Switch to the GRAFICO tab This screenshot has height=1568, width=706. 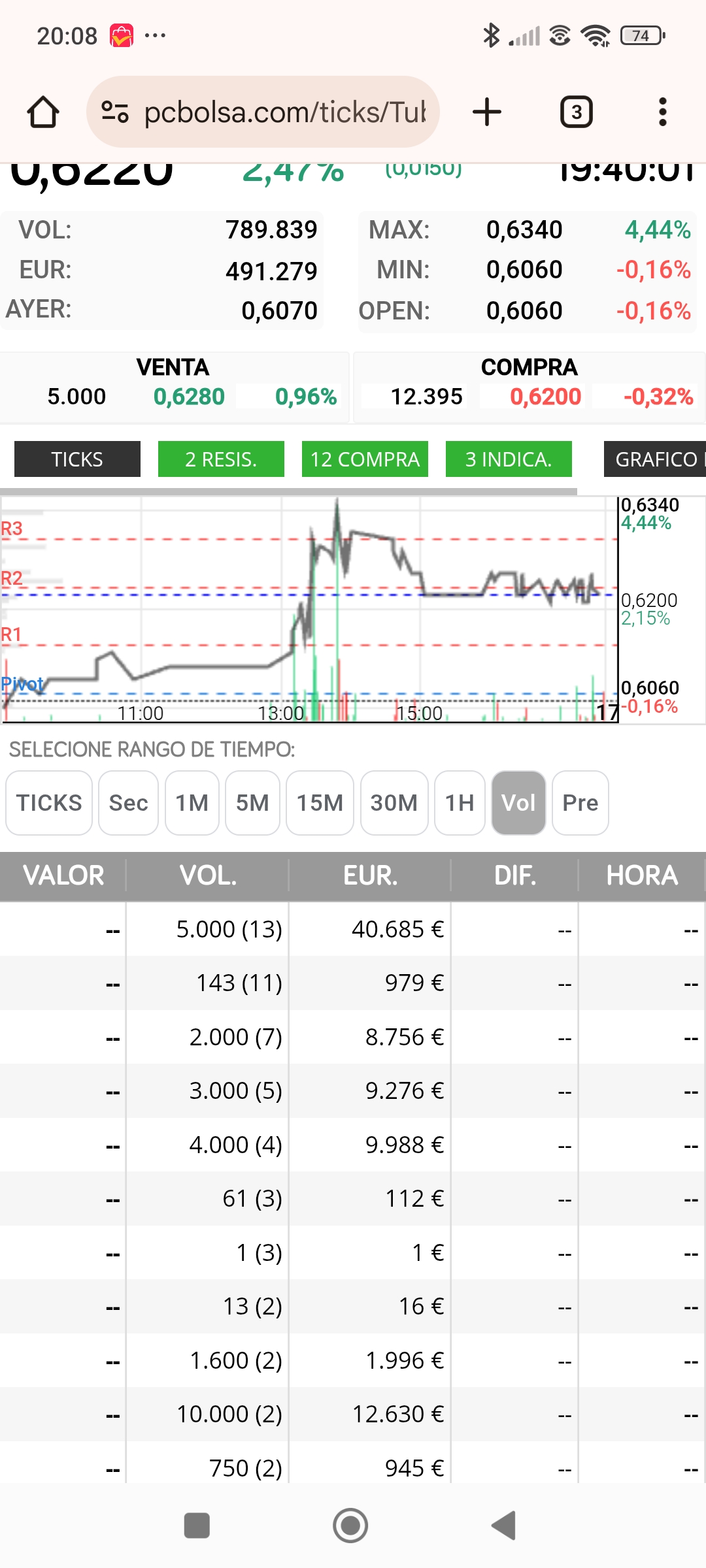tap(655, 459)
